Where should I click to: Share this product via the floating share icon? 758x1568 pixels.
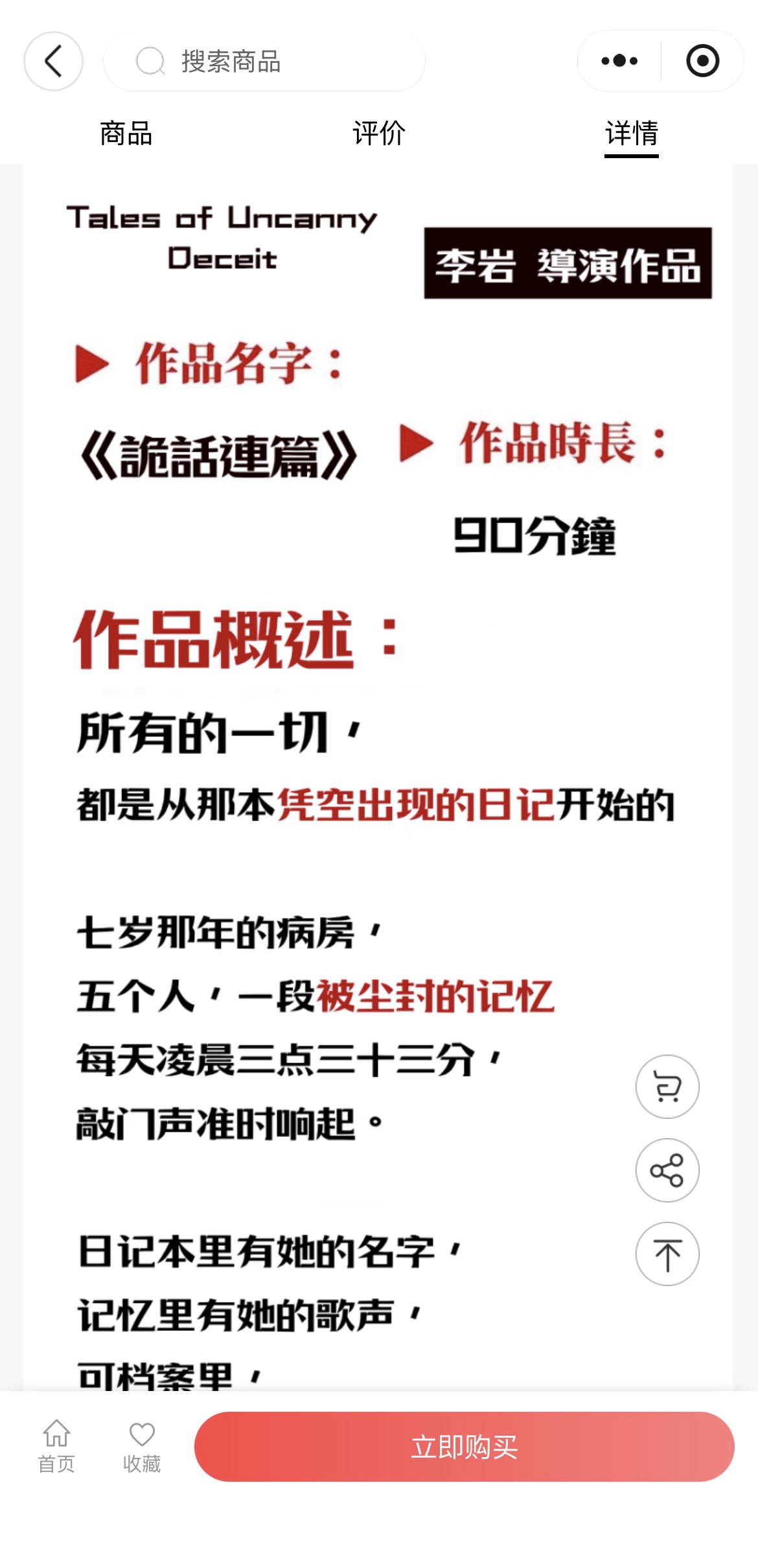pos(667,1171)
